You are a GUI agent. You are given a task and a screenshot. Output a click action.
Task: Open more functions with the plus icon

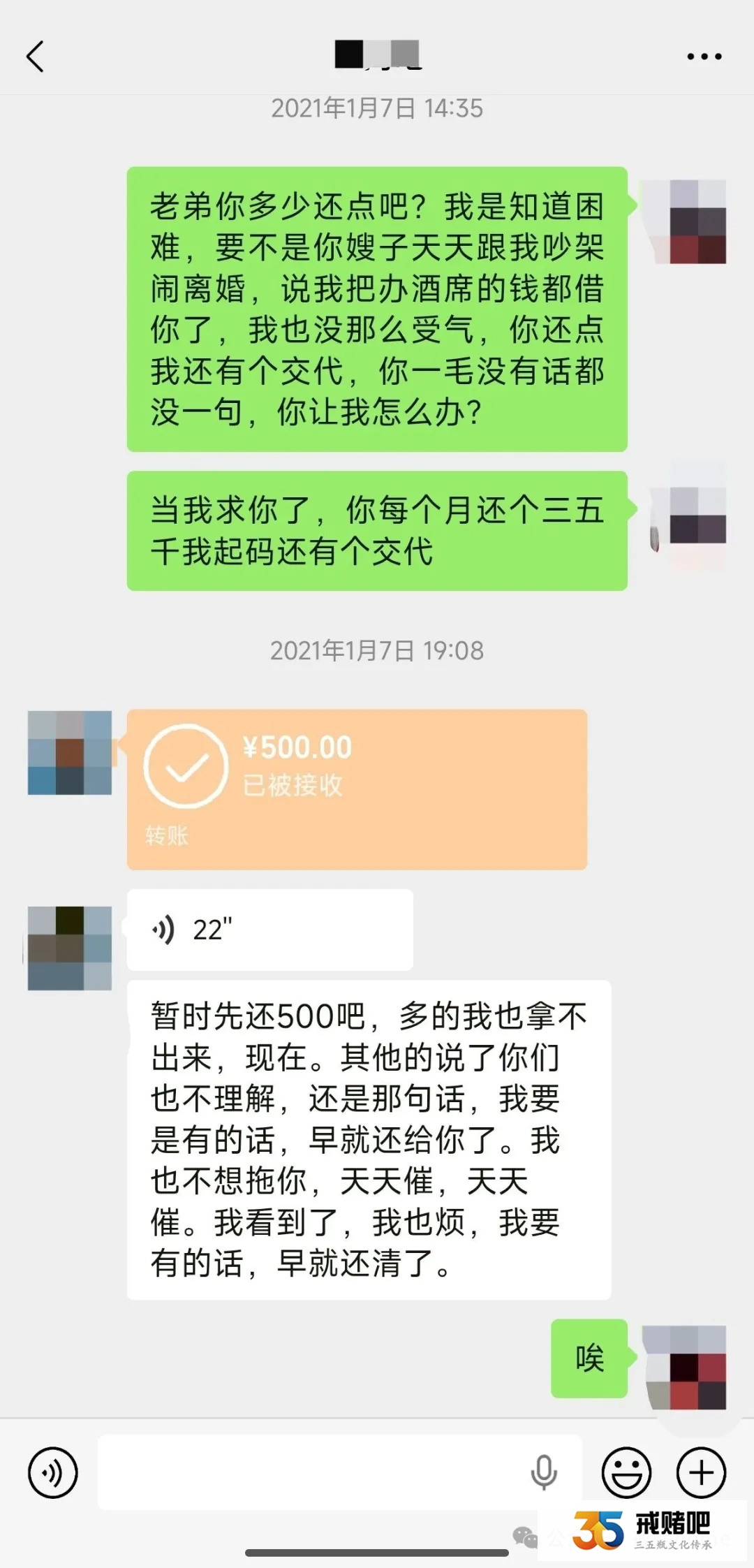point(700,1472)
